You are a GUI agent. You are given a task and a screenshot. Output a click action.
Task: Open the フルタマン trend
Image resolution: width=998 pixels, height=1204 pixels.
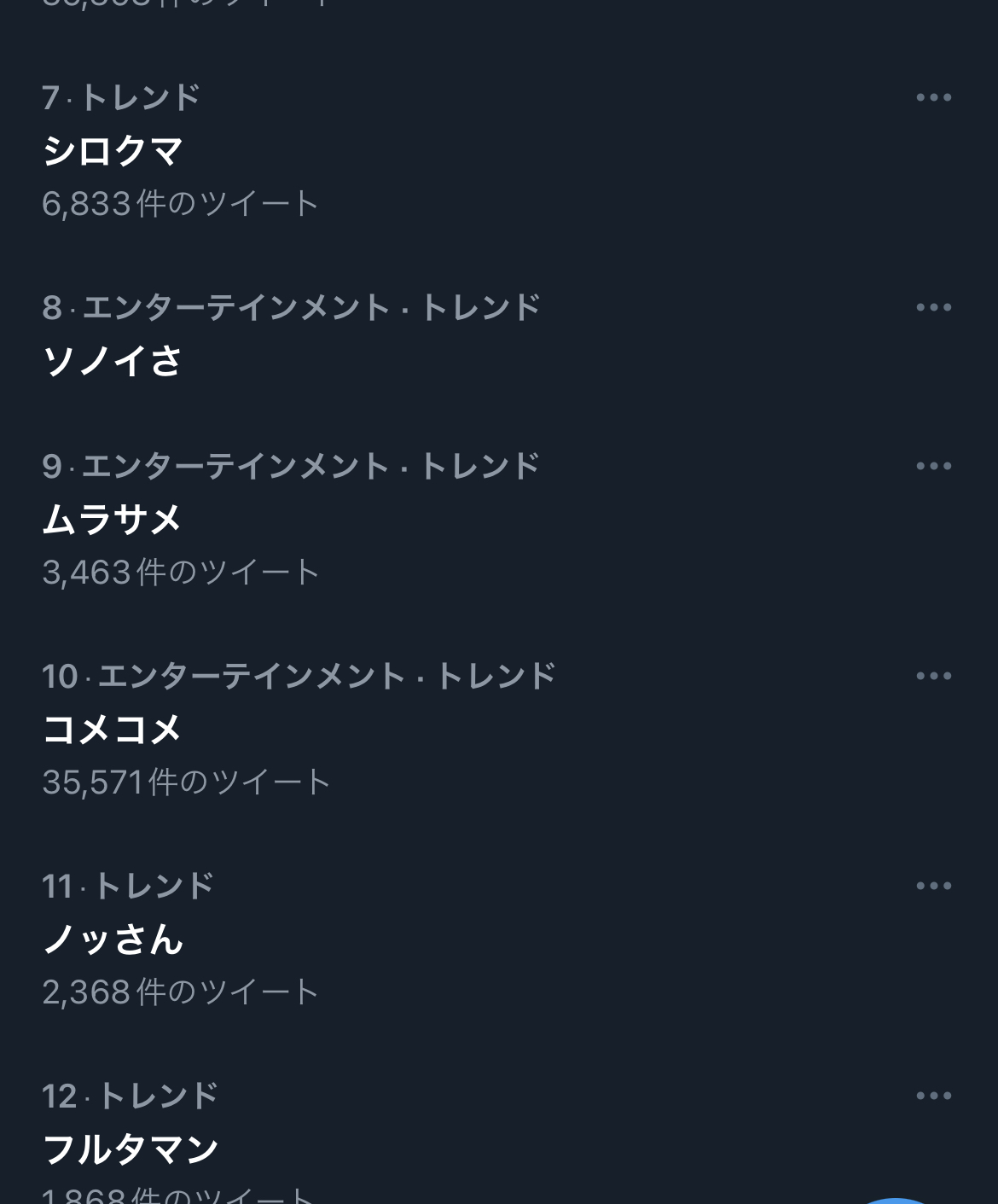click(x=131, y=1149)
